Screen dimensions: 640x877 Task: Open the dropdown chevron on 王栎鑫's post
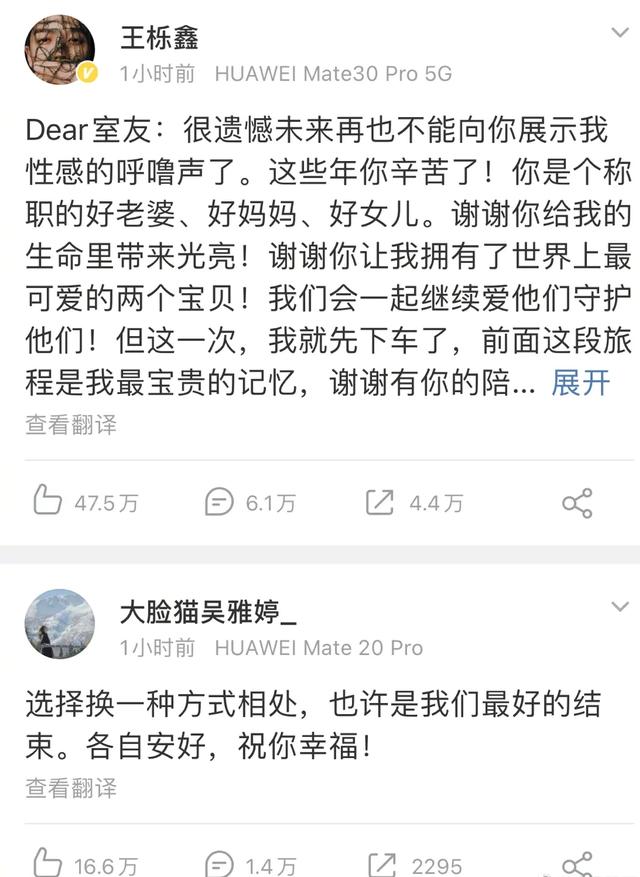point(618,34)
